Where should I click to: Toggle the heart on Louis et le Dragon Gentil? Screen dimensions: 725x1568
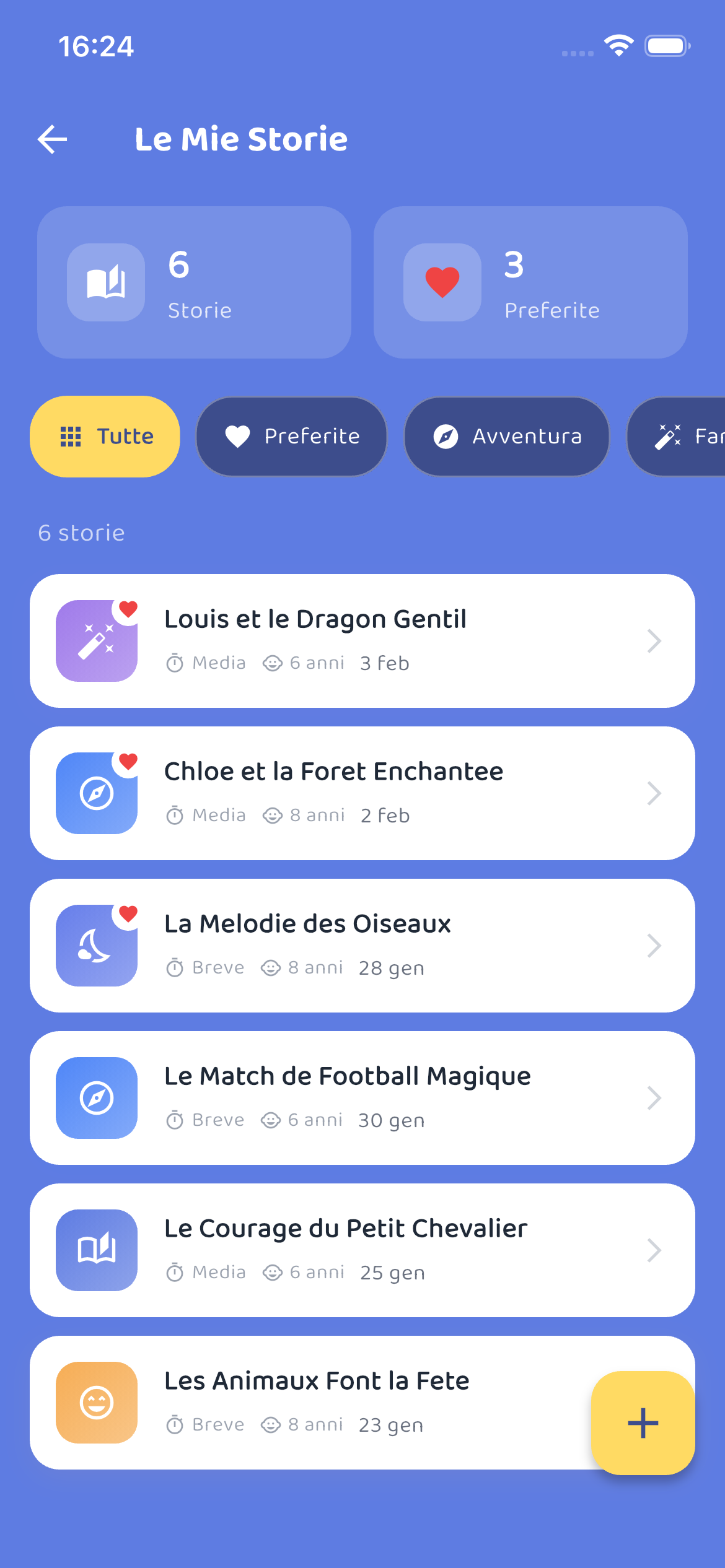coord(128,609)
